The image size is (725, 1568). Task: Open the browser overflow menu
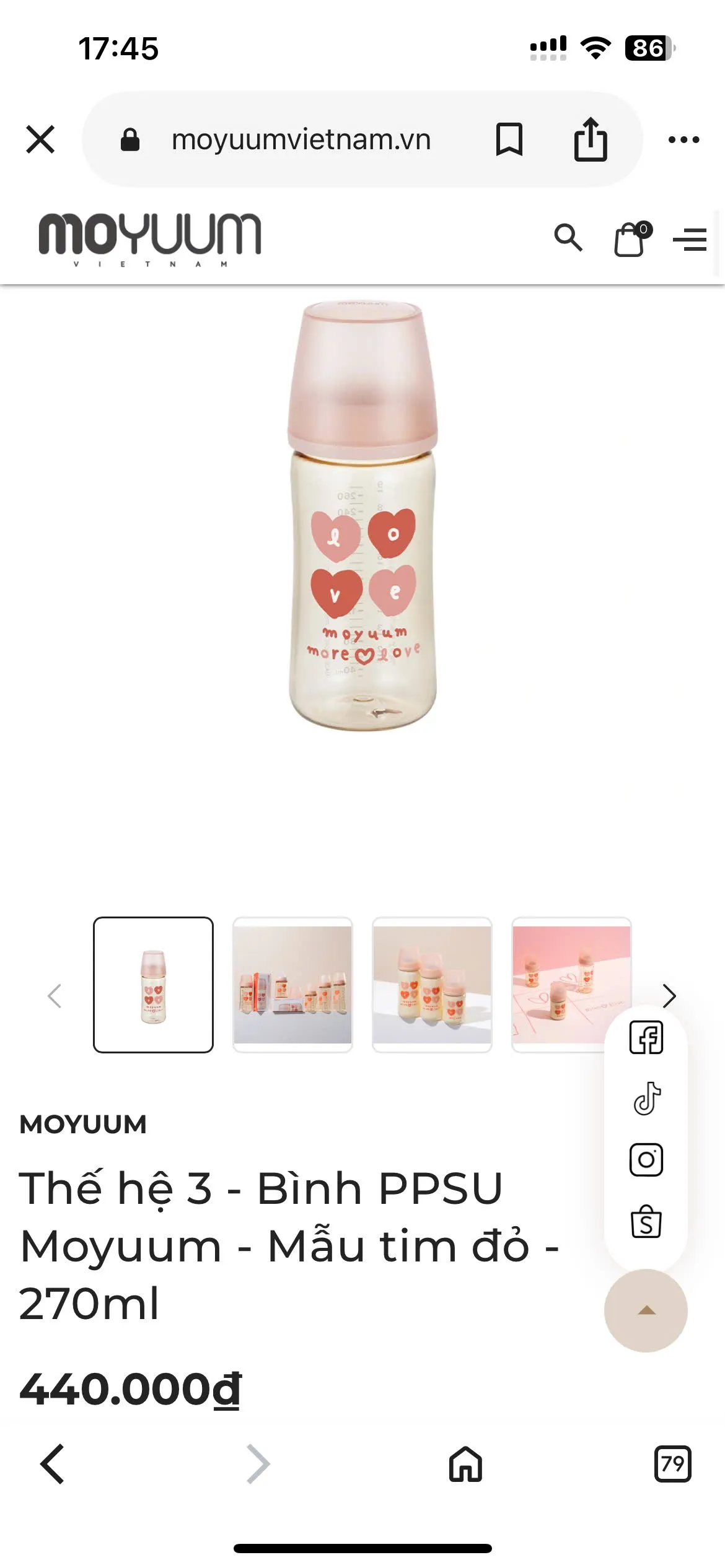[683, 139]
